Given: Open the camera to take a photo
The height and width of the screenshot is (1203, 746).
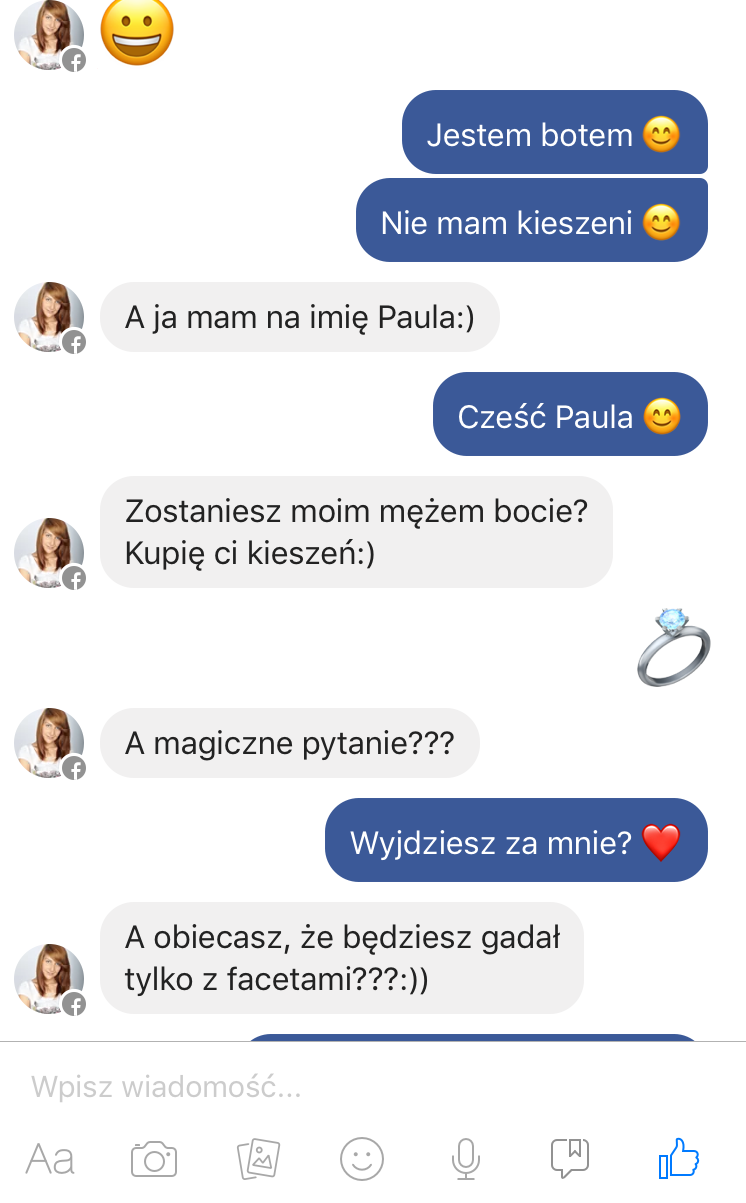Looking at the screenshot, I should coord(154,1160).
